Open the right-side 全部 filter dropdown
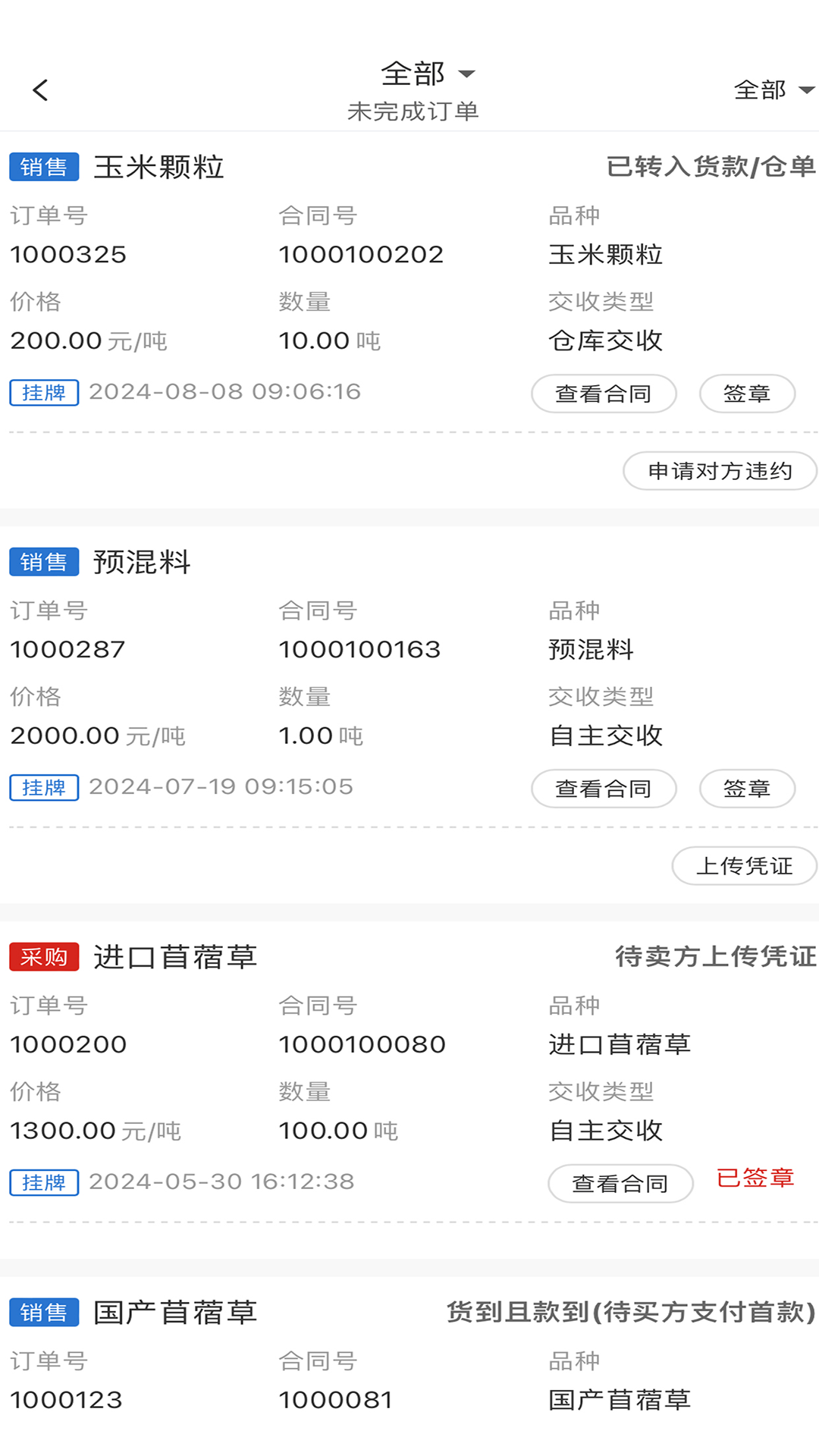The width and height of the screenshot is (819, 1456). [x=773, y=90]
